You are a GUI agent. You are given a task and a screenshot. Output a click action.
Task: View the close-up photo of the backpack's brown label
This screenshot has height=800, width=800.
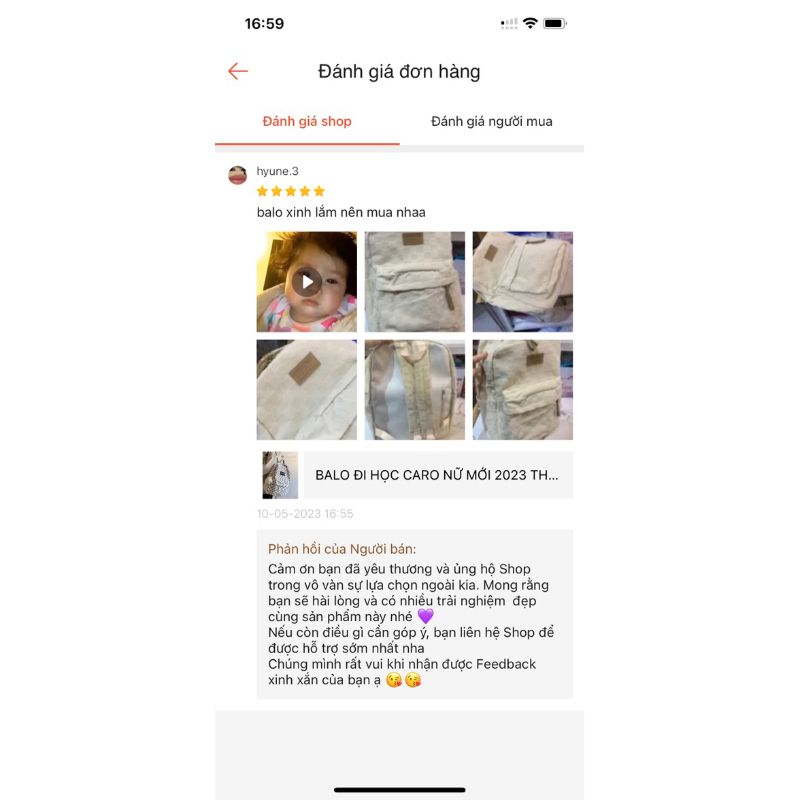(307, 390)
